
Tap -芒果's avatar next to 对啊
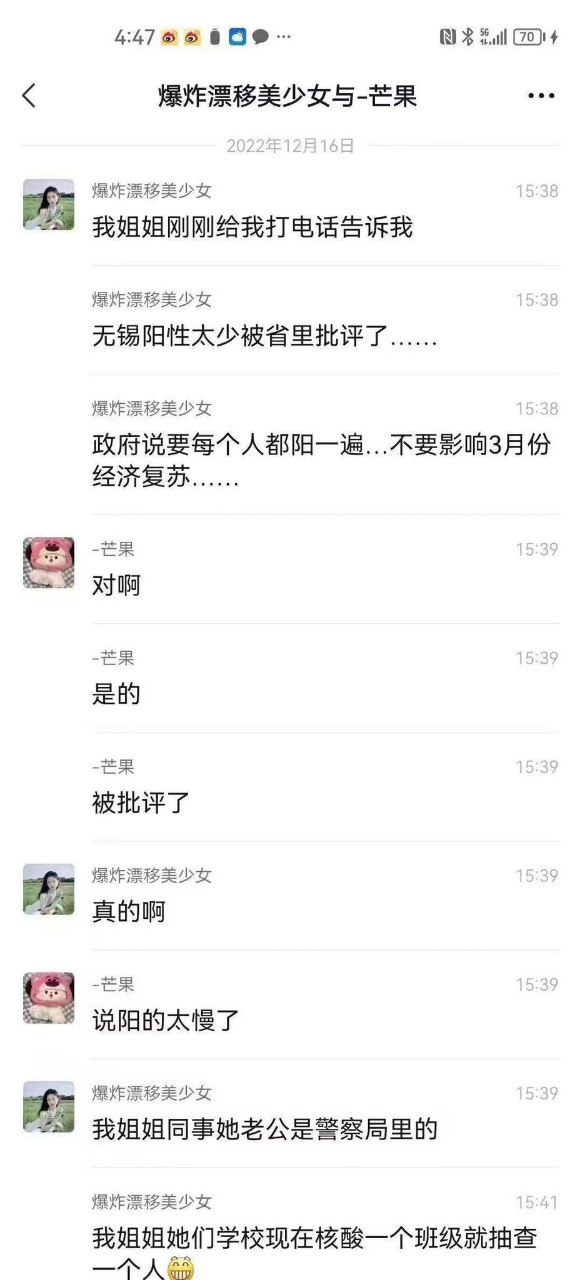tap(49, 563)
